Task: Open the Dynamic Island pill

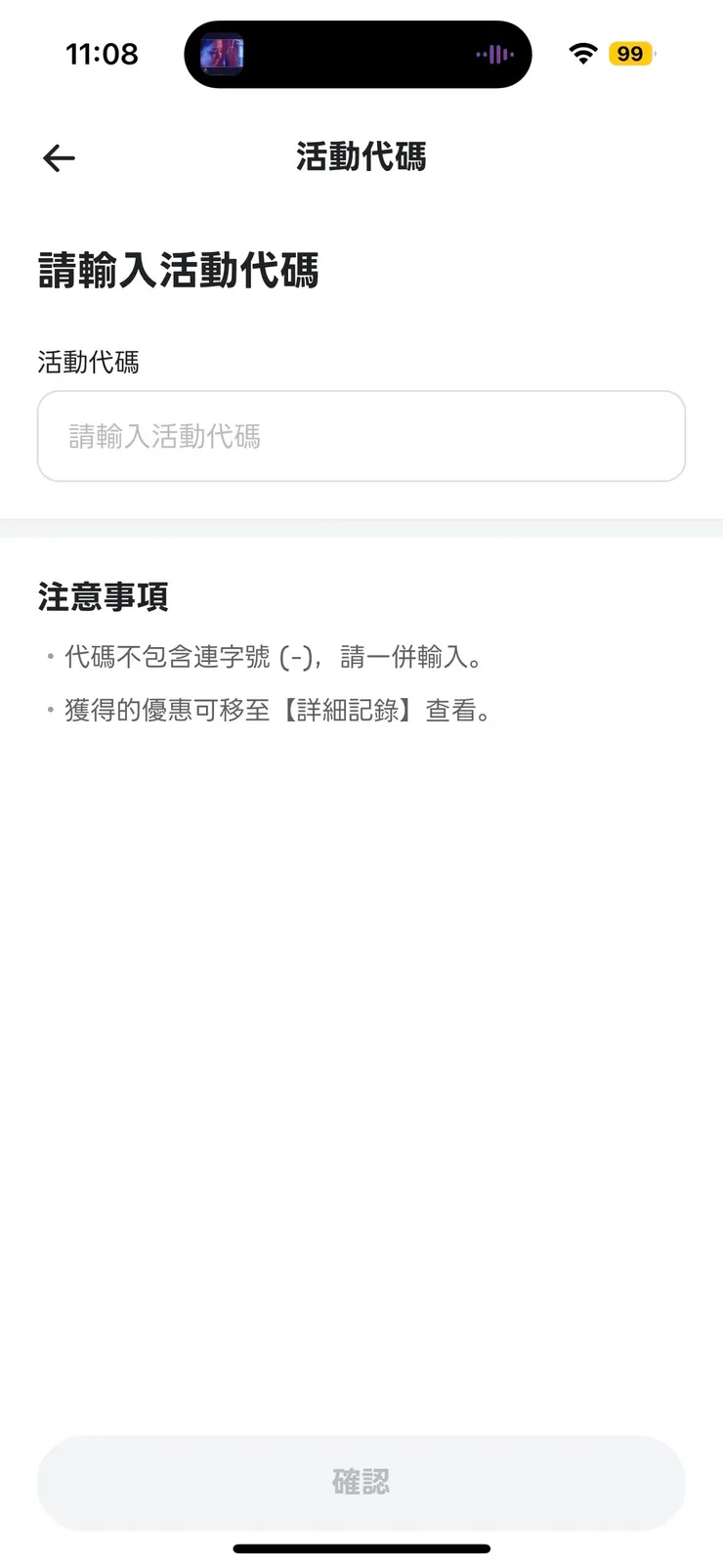Action: [358, 54]
